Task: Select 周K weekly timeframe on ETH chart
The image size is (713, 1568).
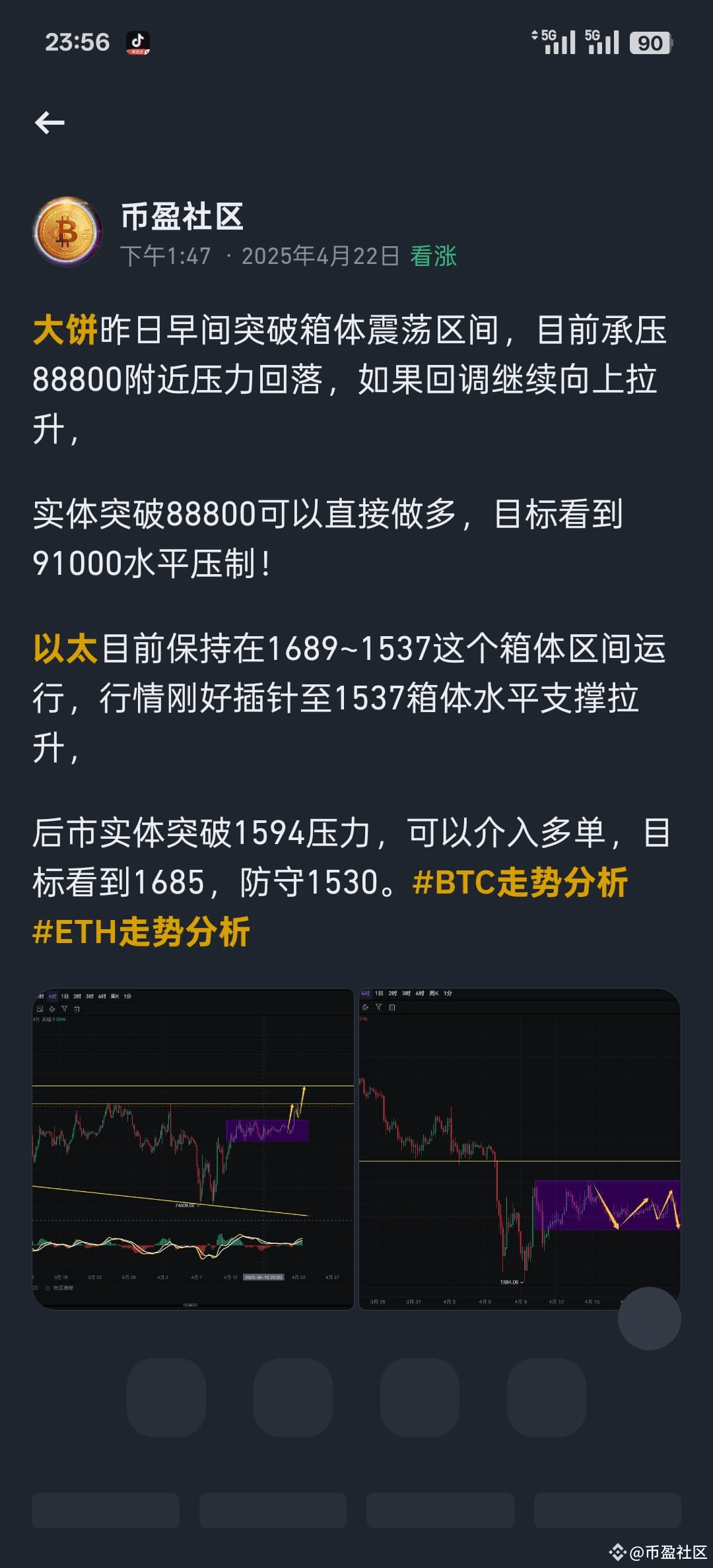Action: (x=434, y=993)
